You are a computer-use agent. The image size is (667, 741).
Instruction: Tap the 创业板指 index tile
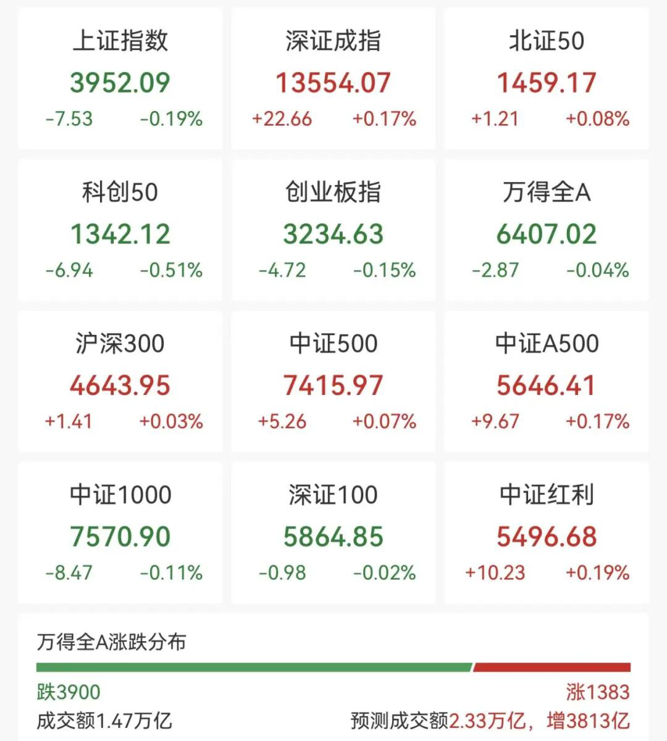(333, 231)
